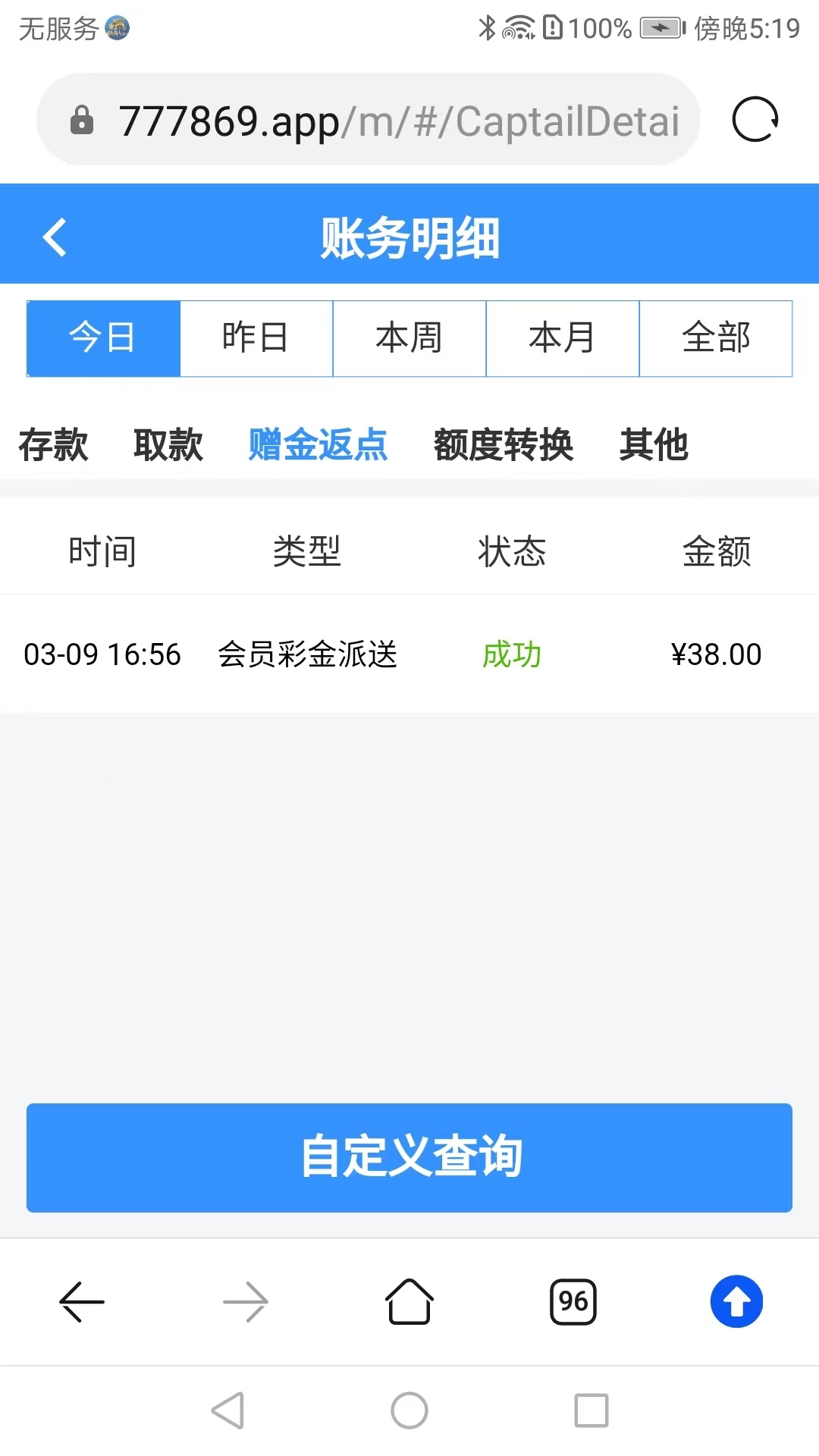Show 本月 records
The width and height of the screenshot is (819, 1456).
click(563, 338)
